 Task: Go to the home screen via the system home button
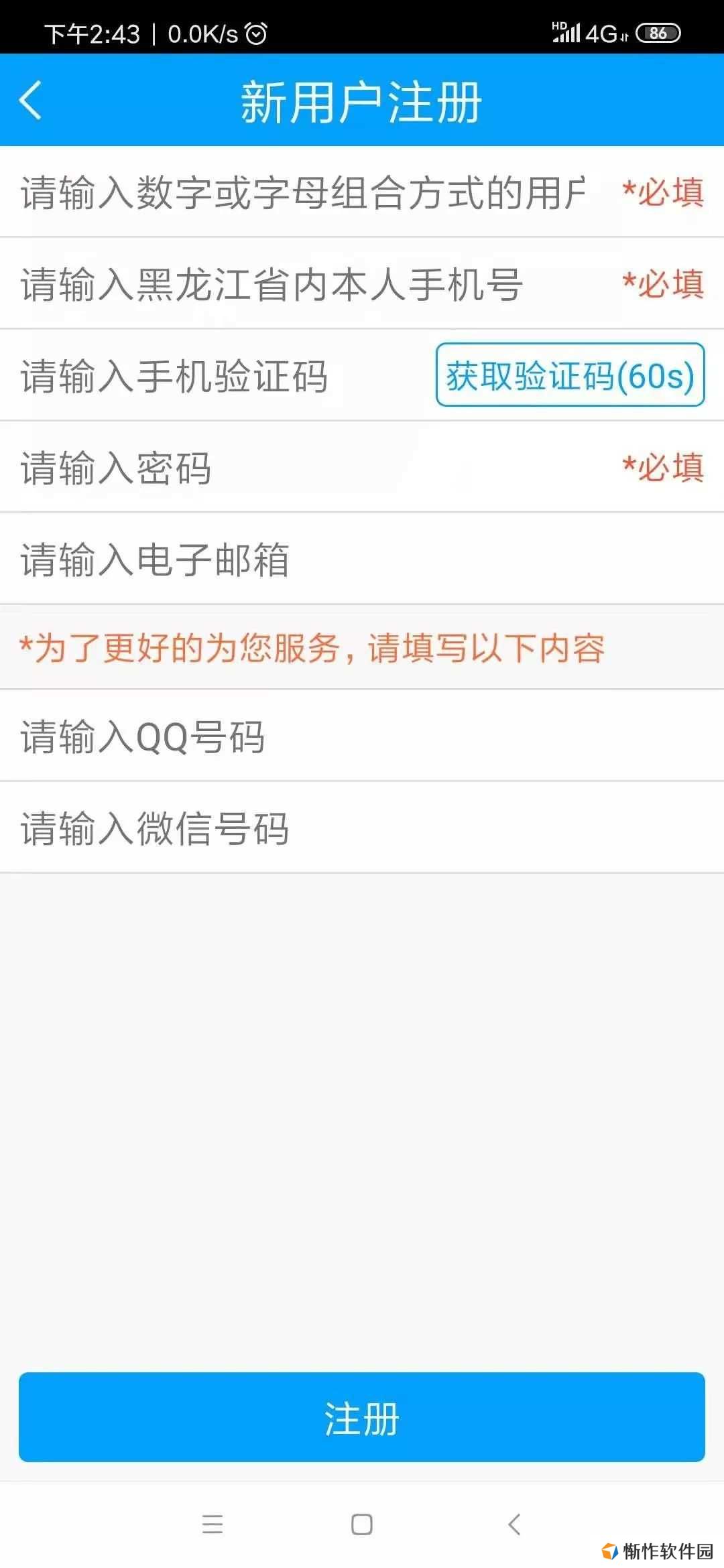coord(362,1524)
